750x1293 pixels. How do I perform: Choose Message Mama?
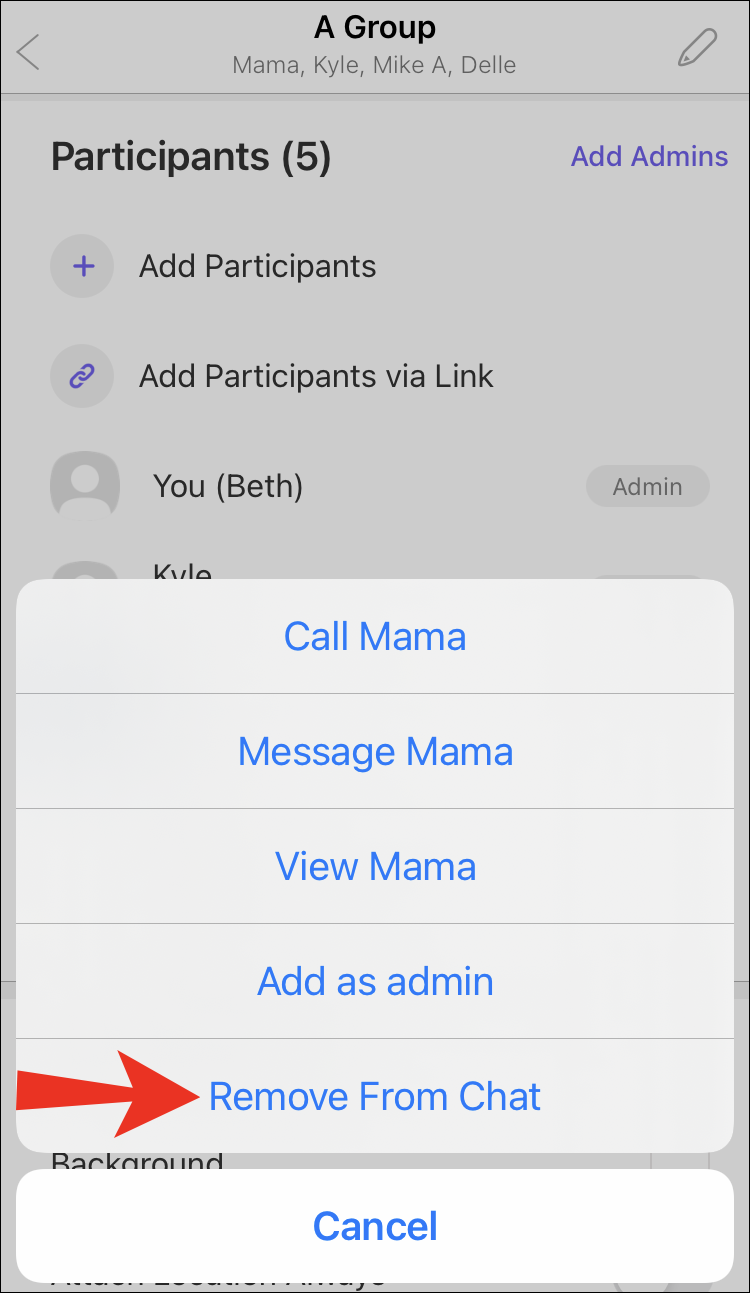(x=375, y=751)
